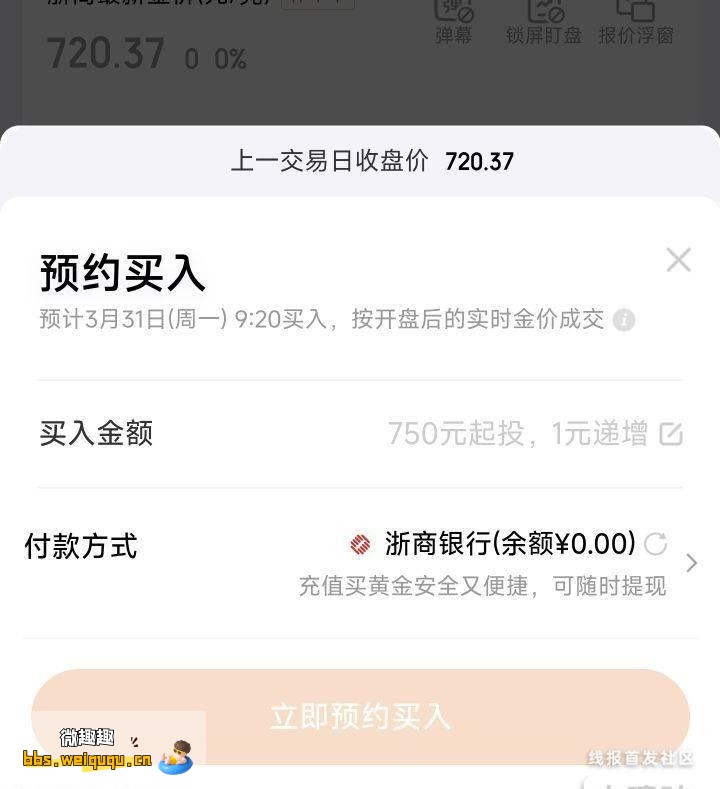
Task: Refresh the 浙商银行 account balance
Action: coord(656,544)
